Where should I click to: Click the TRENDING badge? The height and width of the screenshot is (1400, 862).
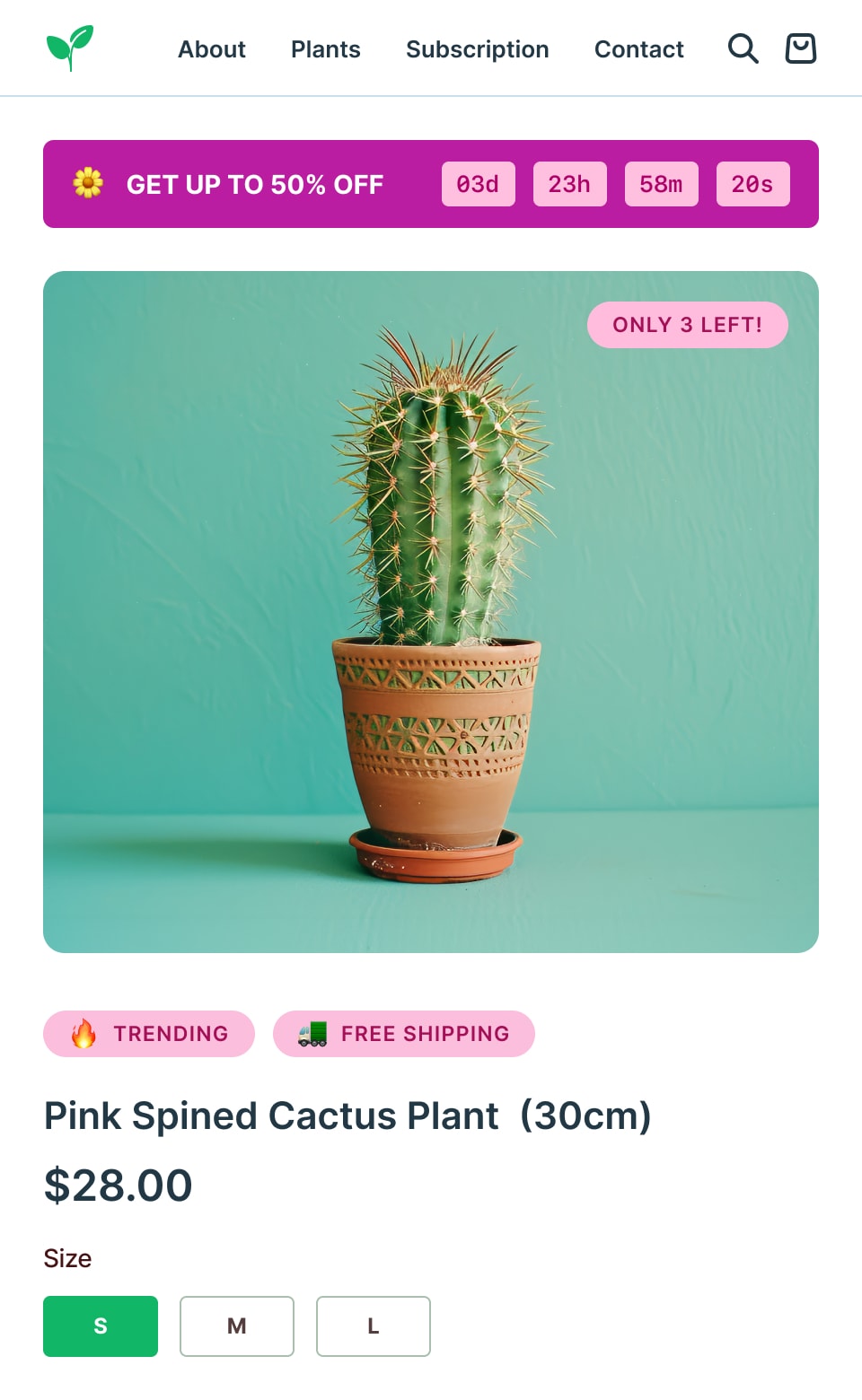tap(148, 1034)
